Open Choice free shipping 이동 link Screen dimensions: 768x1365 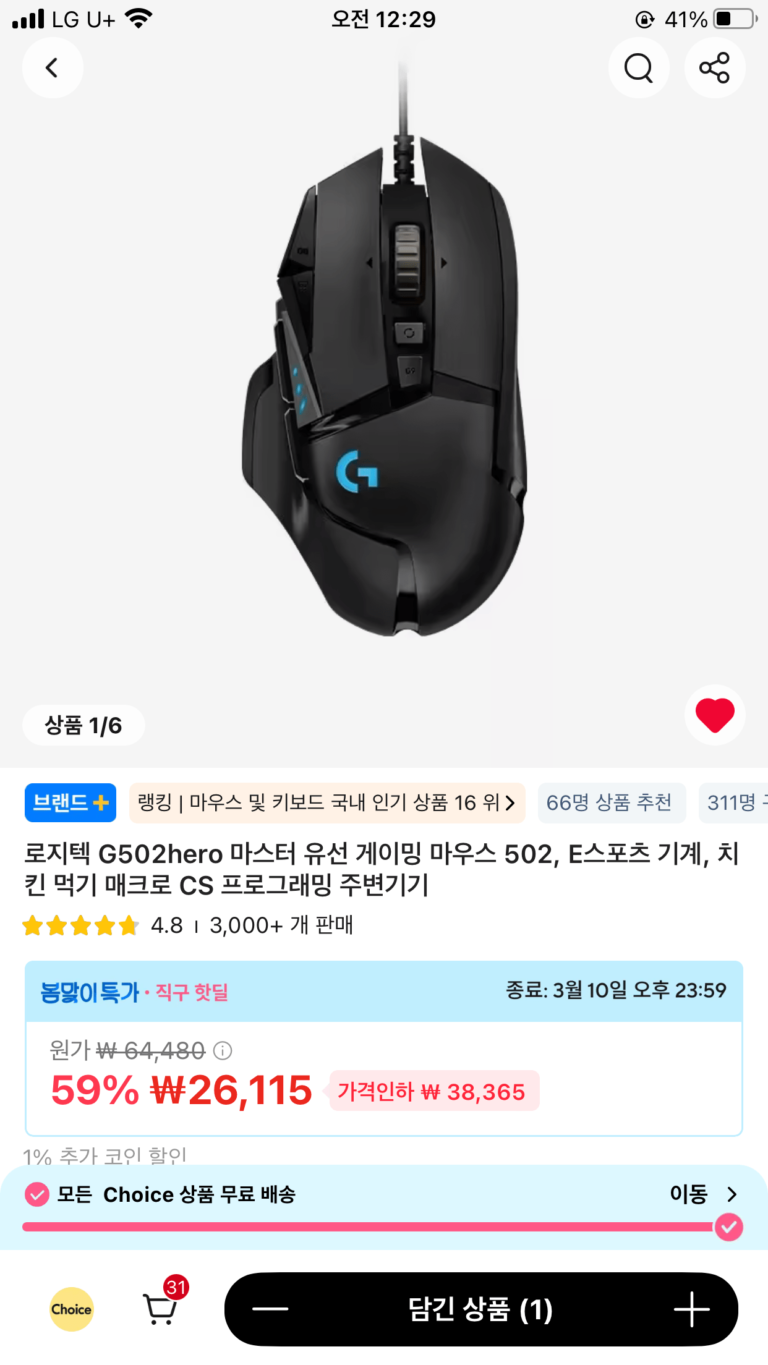(x=703, y=1194)
